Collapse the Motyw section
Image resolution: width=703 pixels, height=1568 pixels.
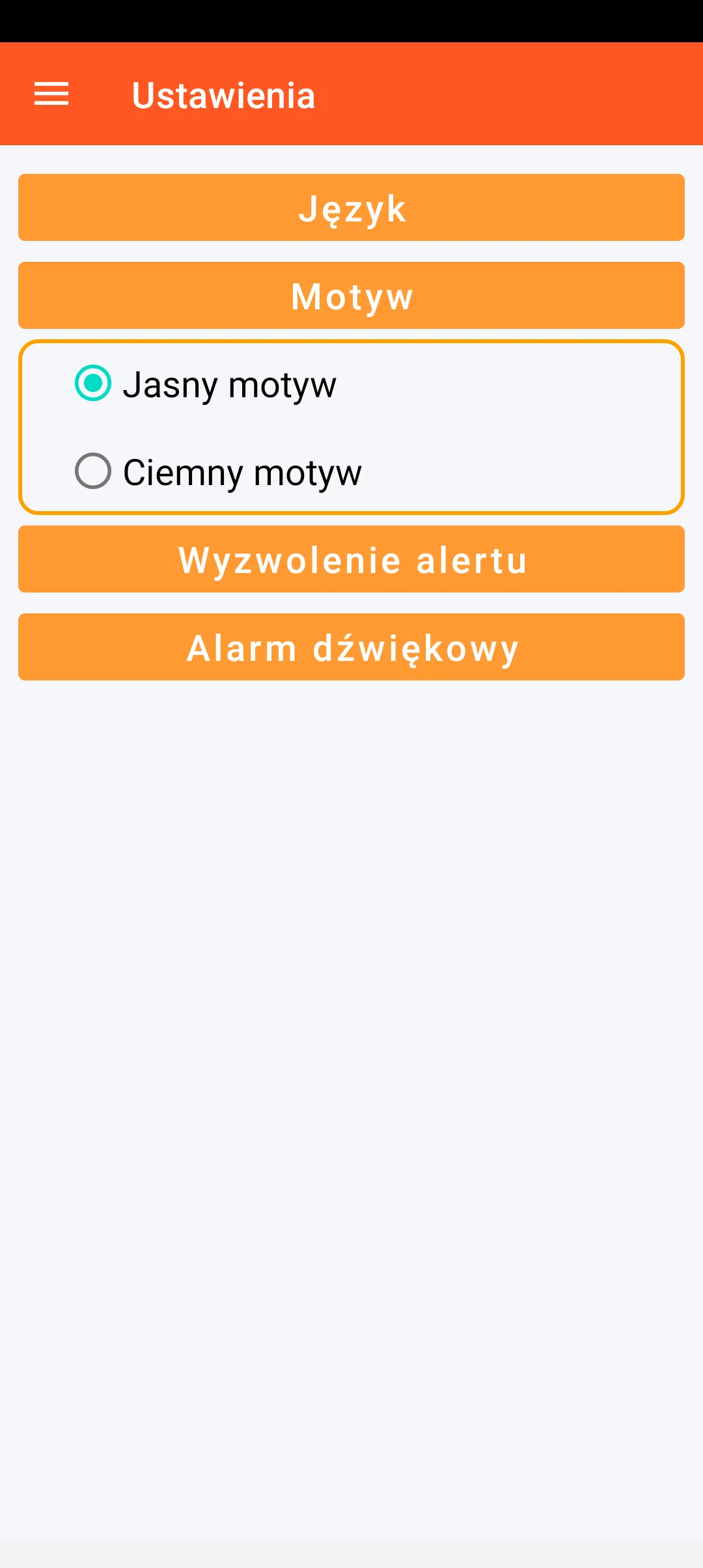[351, 296]
